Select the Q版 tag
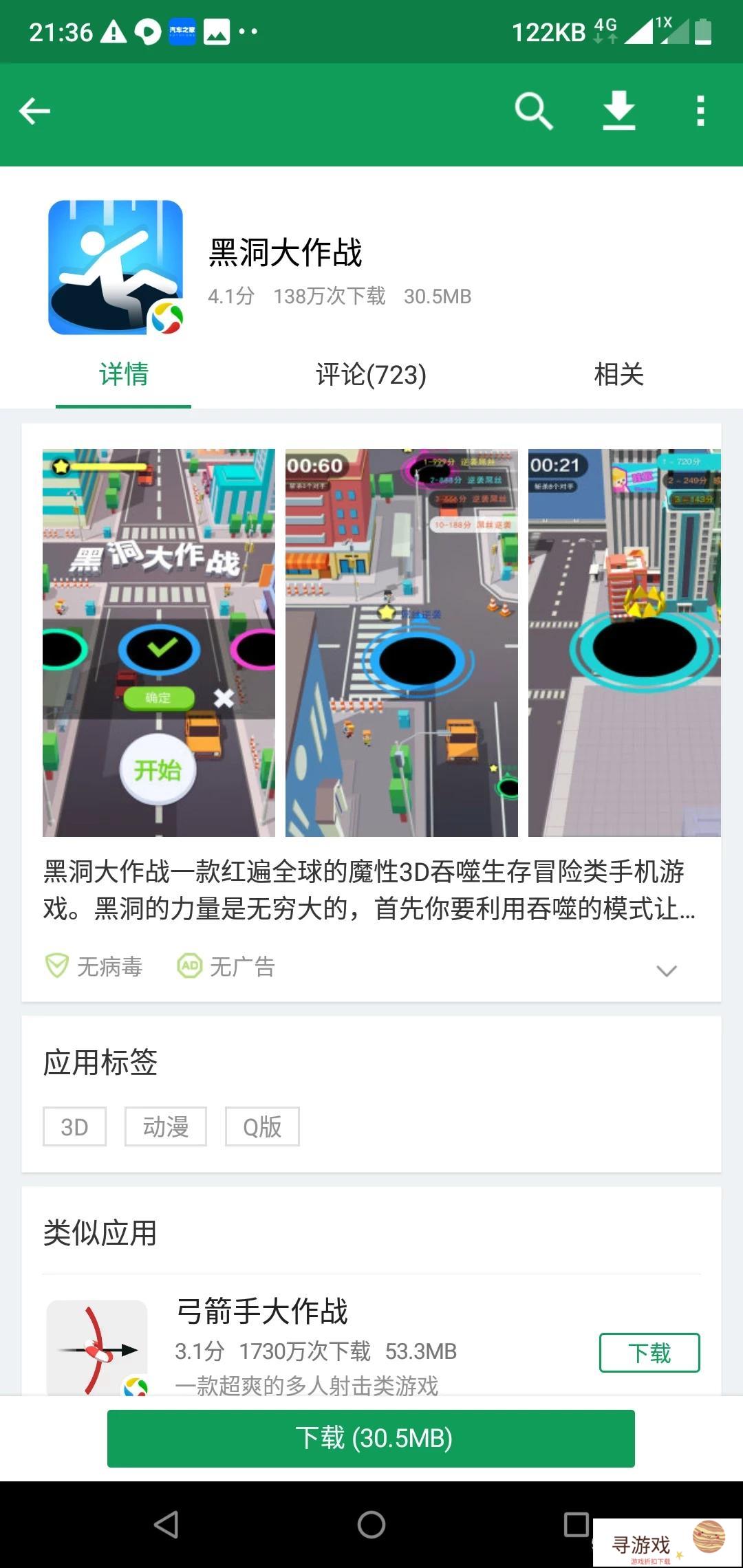This screenshot has height=1568, width=743. [x=262, y=1126]
